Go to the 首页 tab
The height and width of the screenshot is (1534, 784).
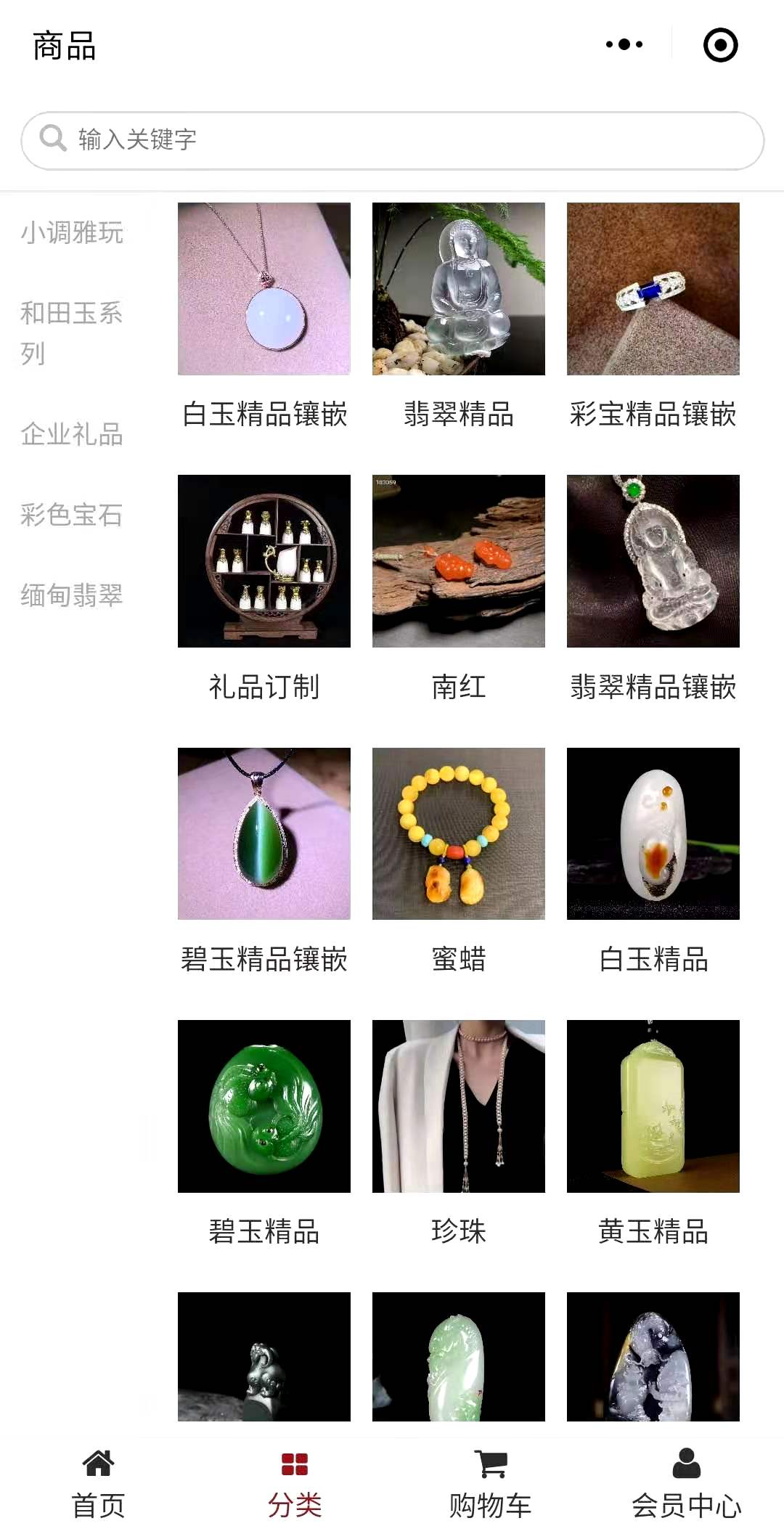click(x=98, y=1484)
